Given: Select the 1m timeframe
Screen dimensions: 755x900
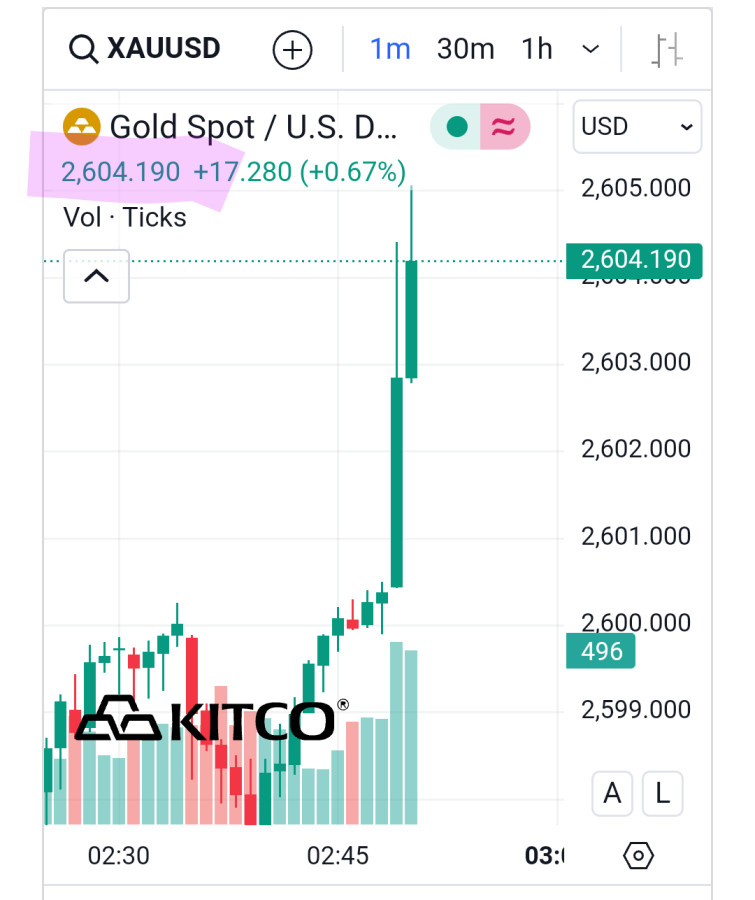Looking at the screenshot, I should [390, 49].
